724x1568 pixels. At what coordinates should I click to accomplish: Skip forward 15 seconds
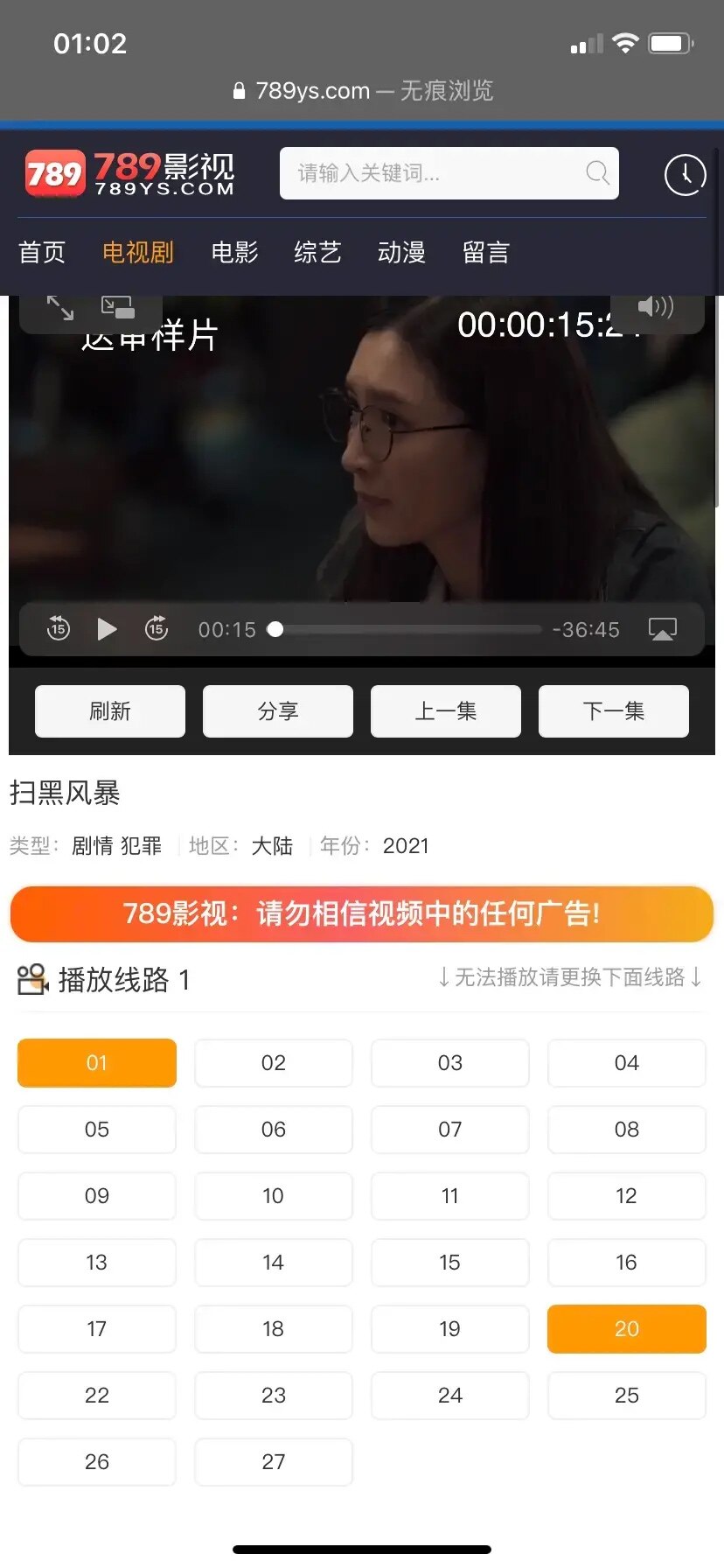[x=157, y=629]
